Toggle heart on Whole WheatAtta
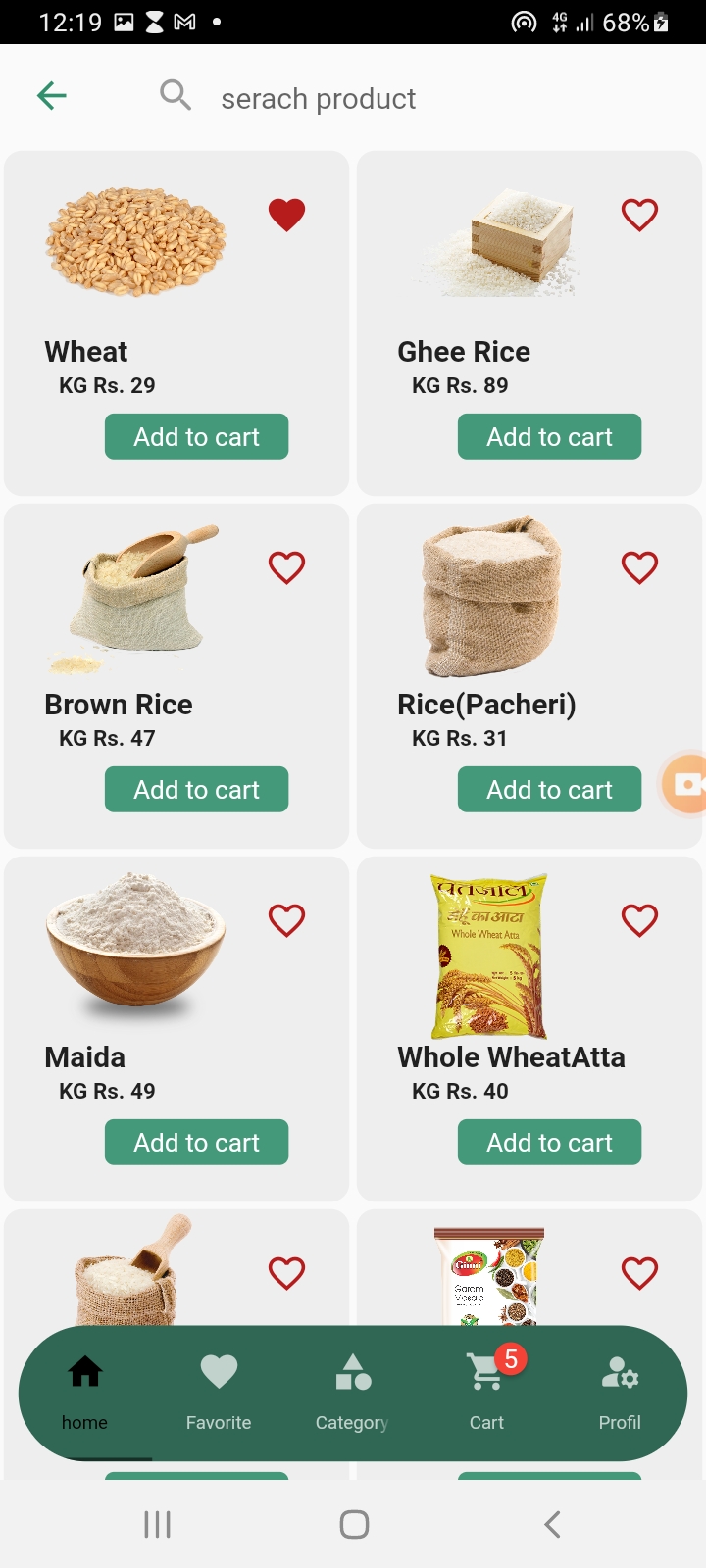 tap(639, 919)
